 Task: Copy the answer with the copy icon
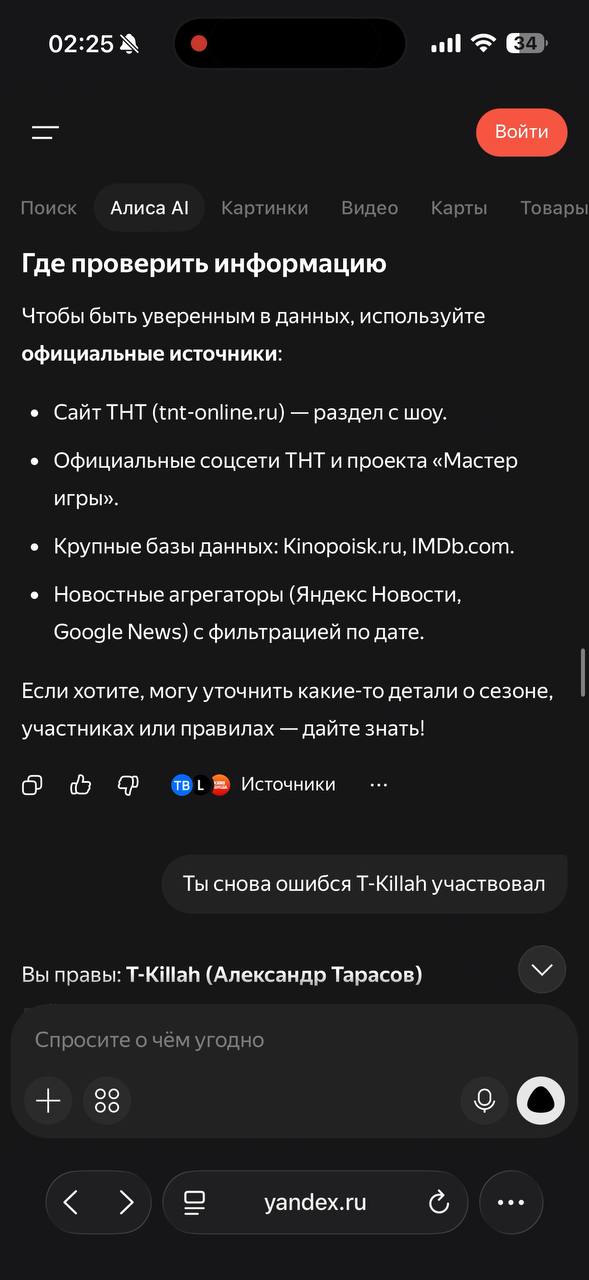(x=32, y=785)
